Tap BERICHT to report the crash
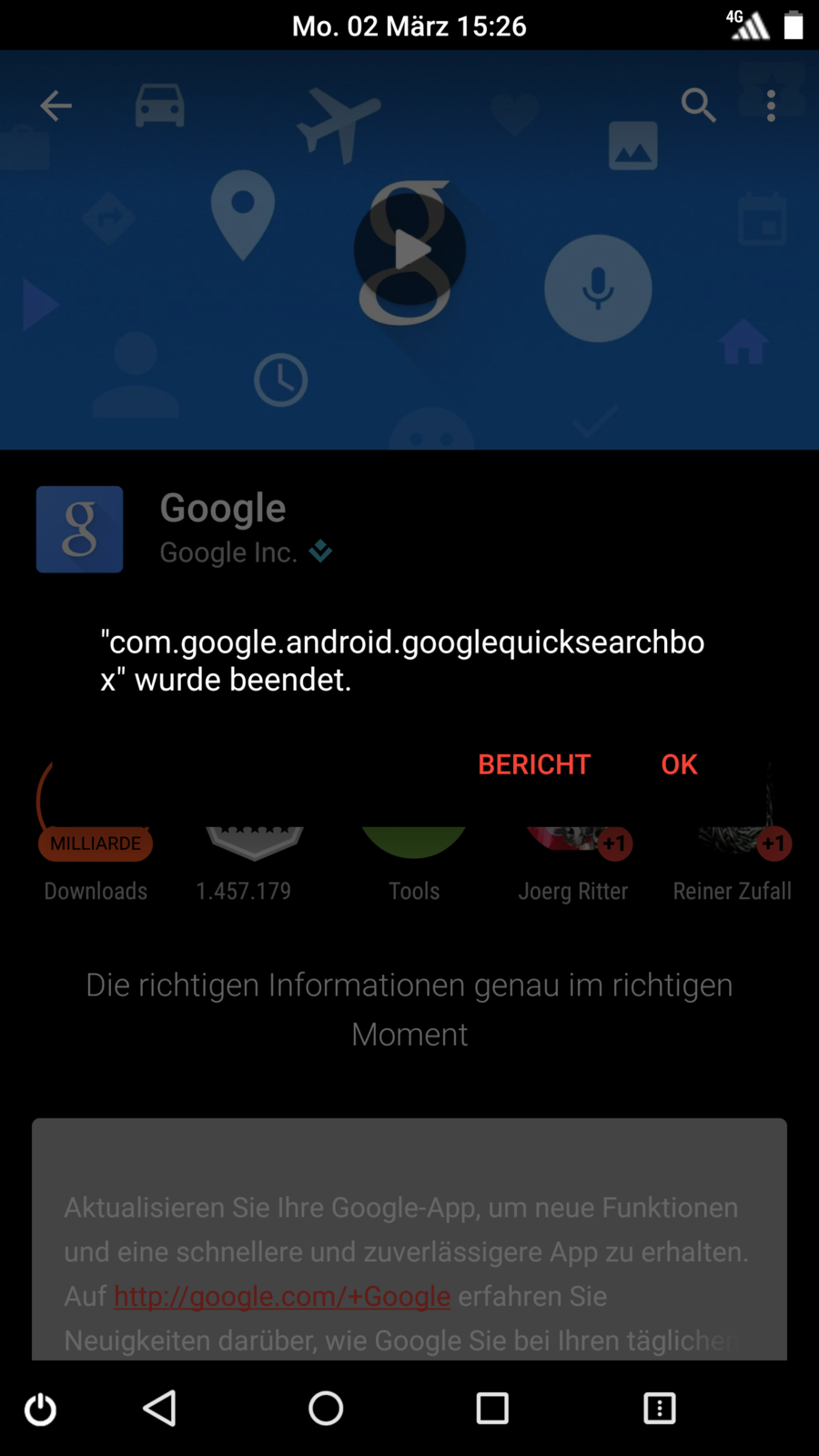819x1456 pixels. (x=534, y=764)
